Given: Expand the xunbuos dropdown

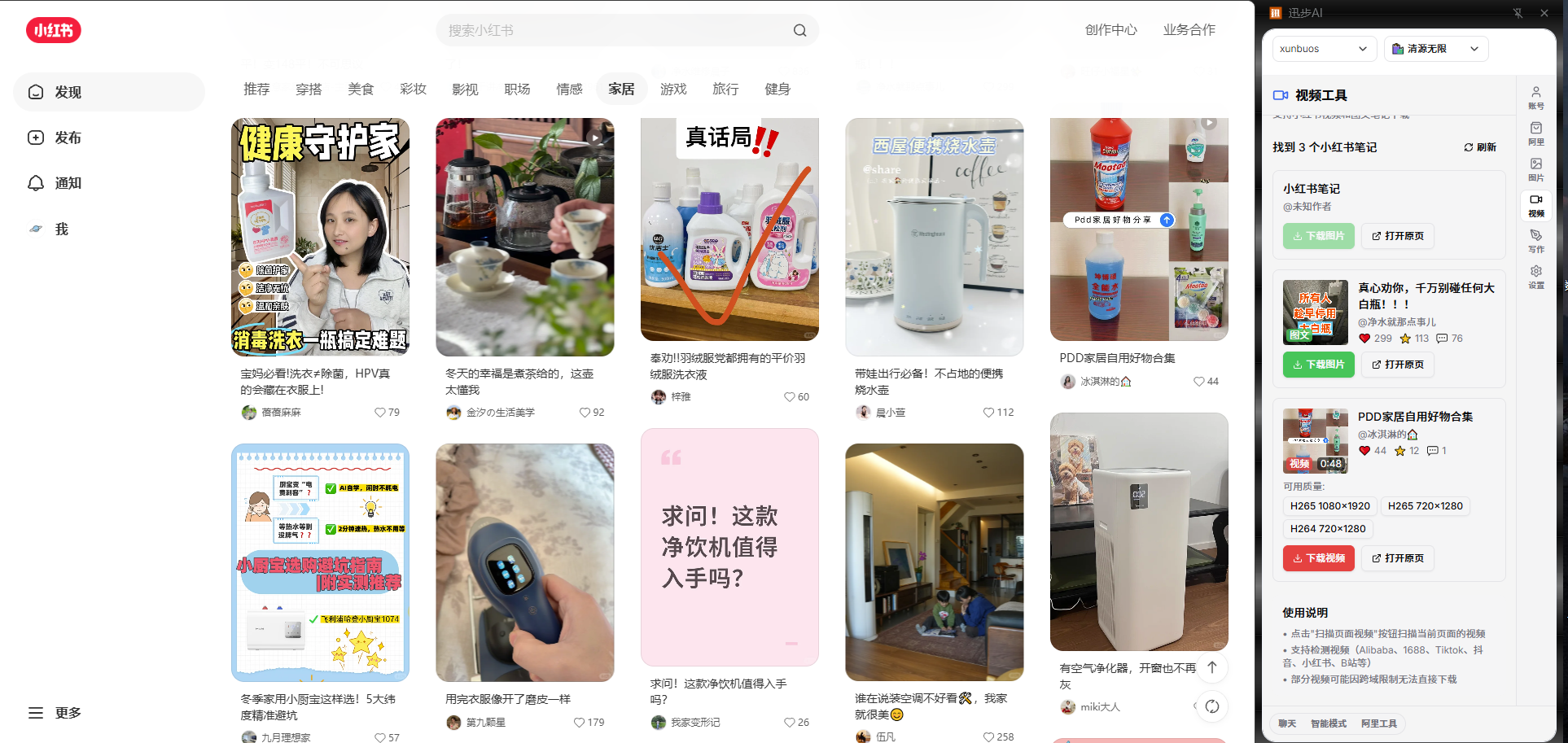Looking at the screenshot, I should (x=1324, y=49).
